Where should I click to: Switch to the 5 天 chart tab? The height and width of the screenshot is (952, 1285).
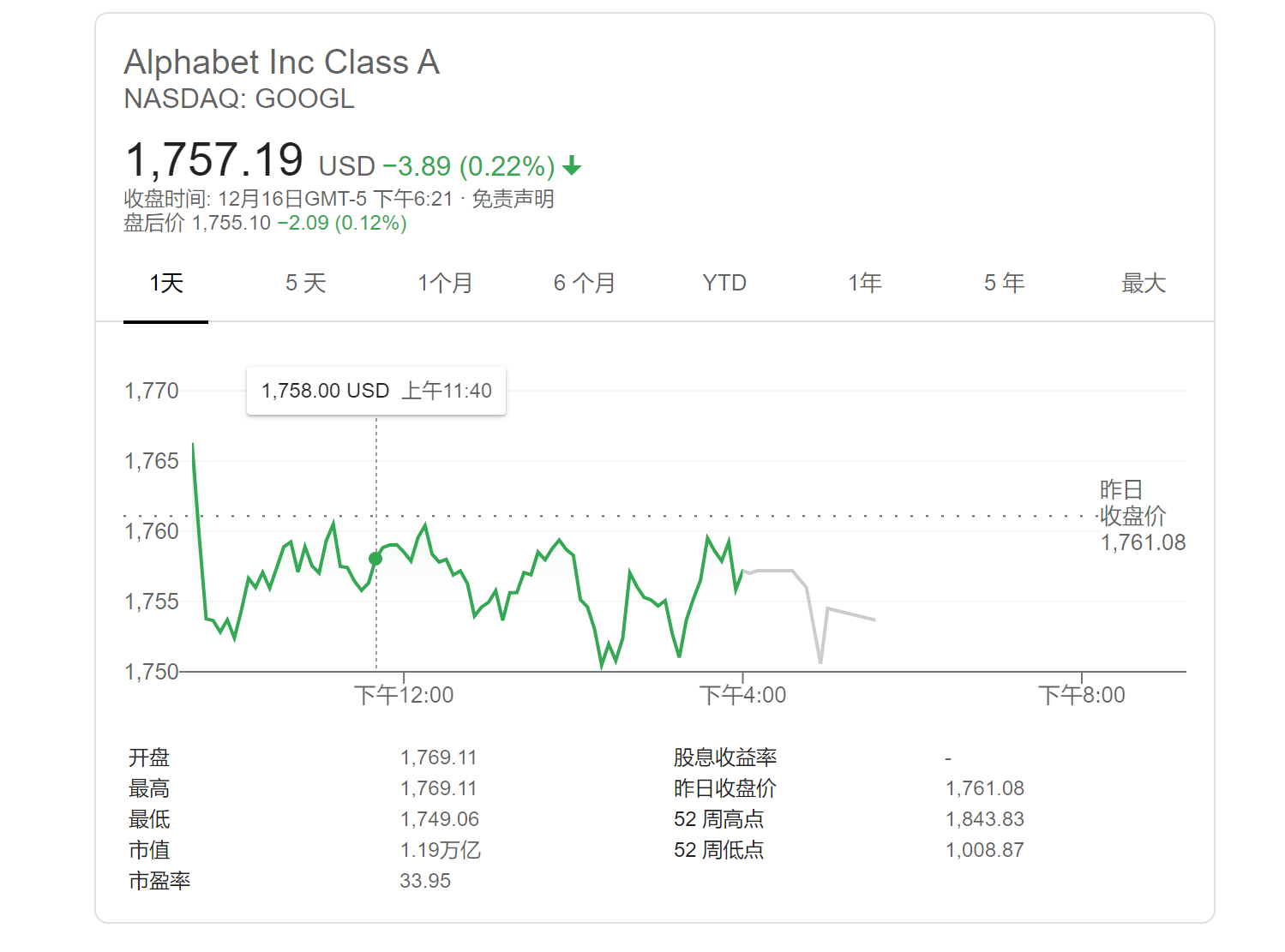[306, 284]
